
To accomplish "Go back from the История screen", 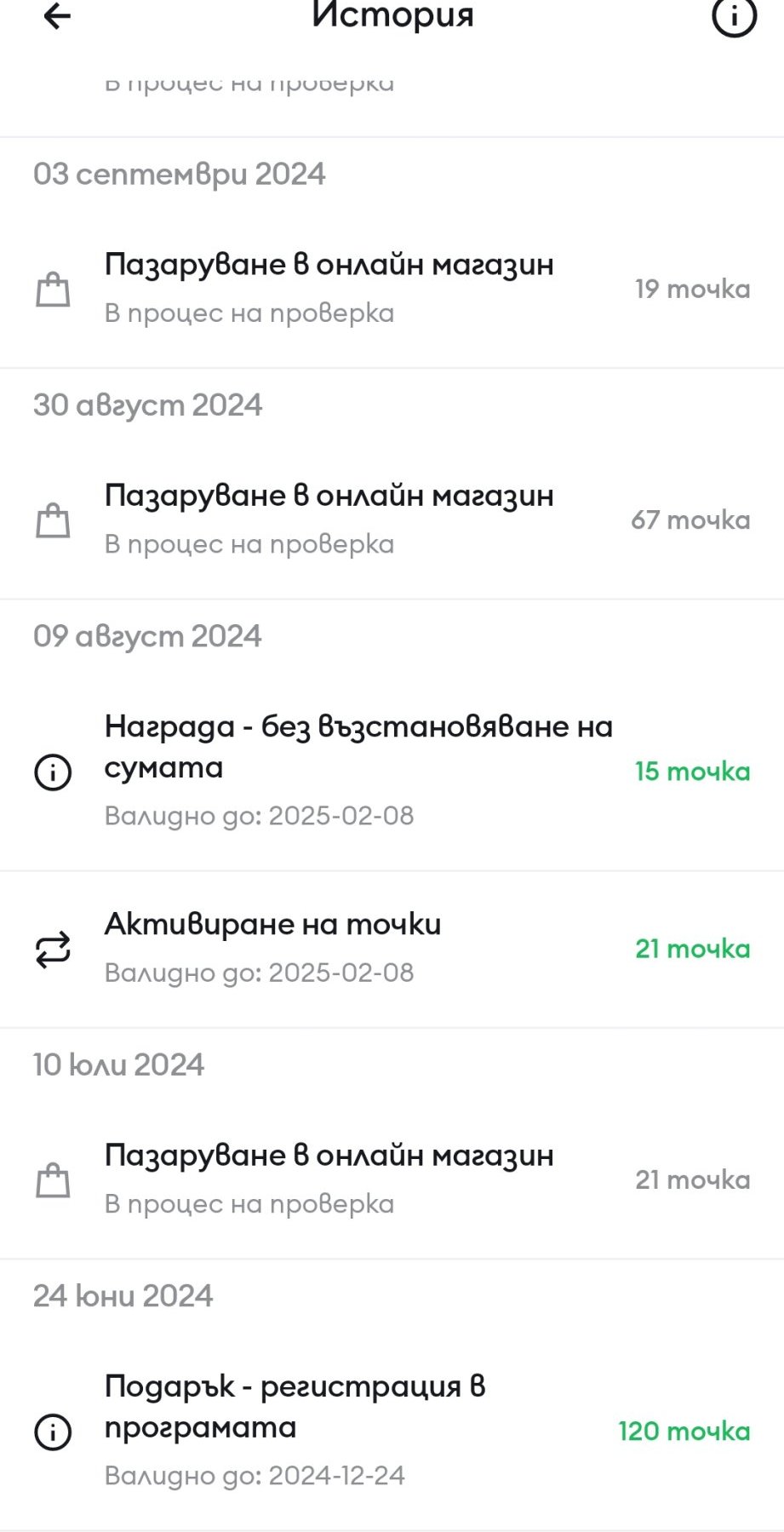I will [x=57, y=16].
